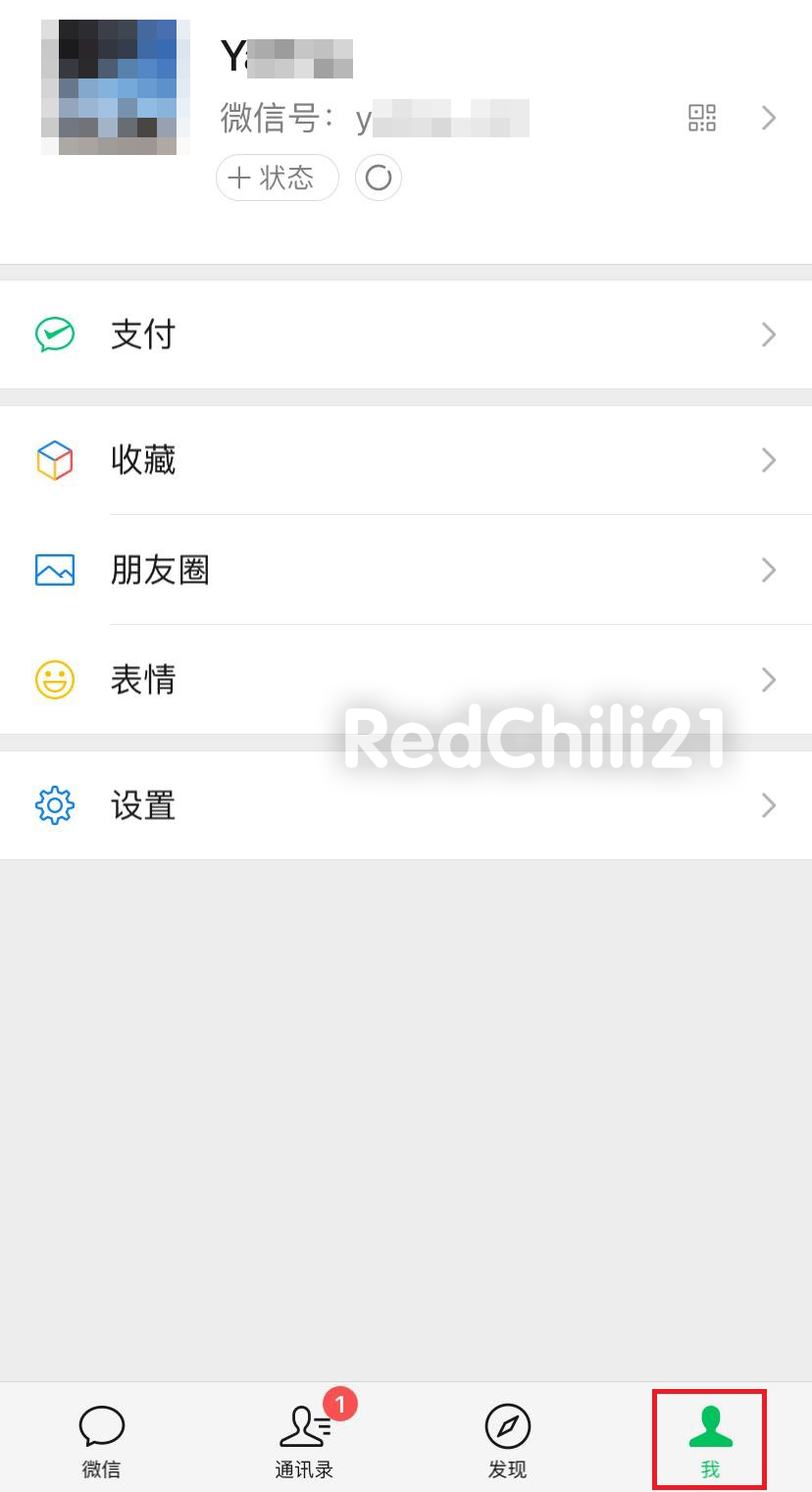Open 朋友圈 moments album

[406, 570]
